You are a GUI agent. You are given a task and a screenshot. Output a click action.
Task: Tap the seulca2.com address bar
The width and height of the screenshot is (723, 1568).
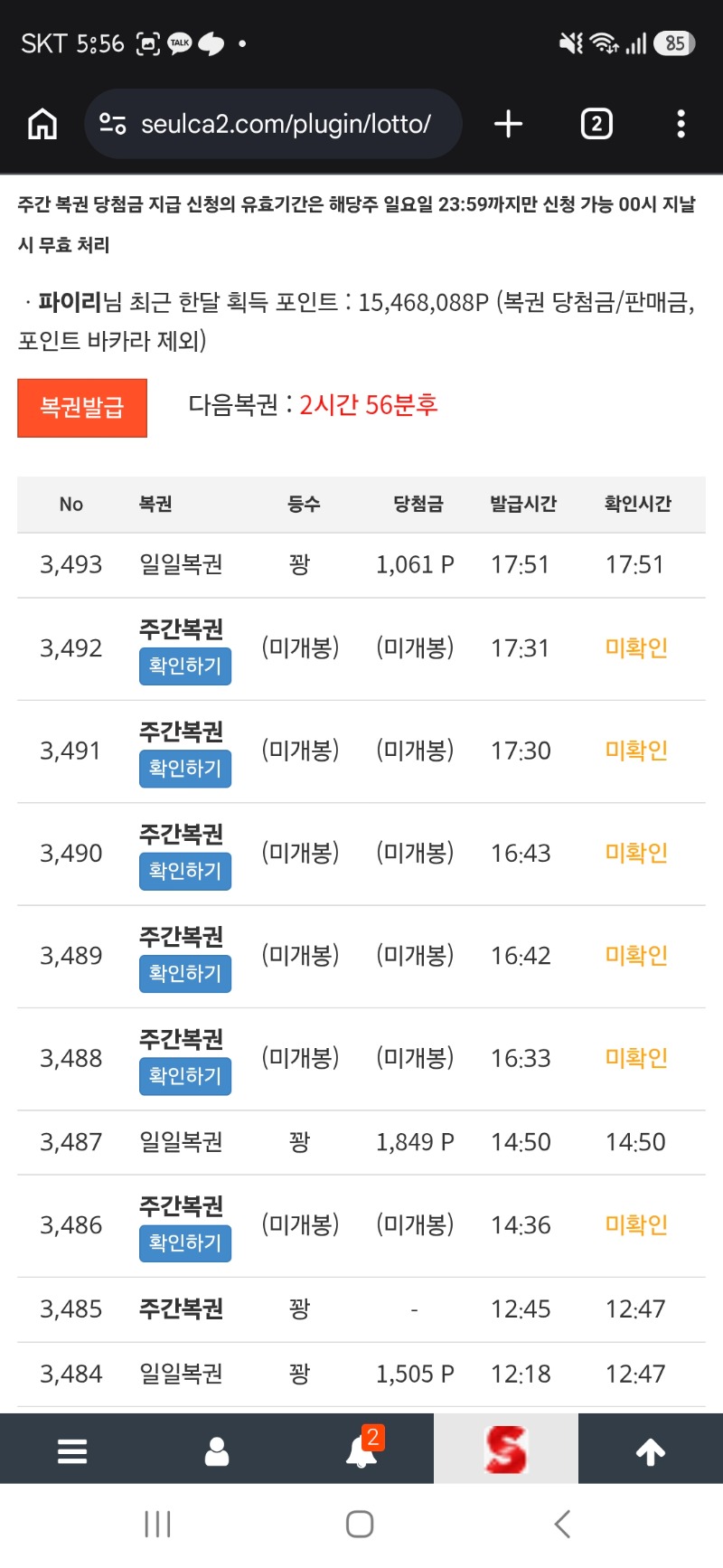273,124
